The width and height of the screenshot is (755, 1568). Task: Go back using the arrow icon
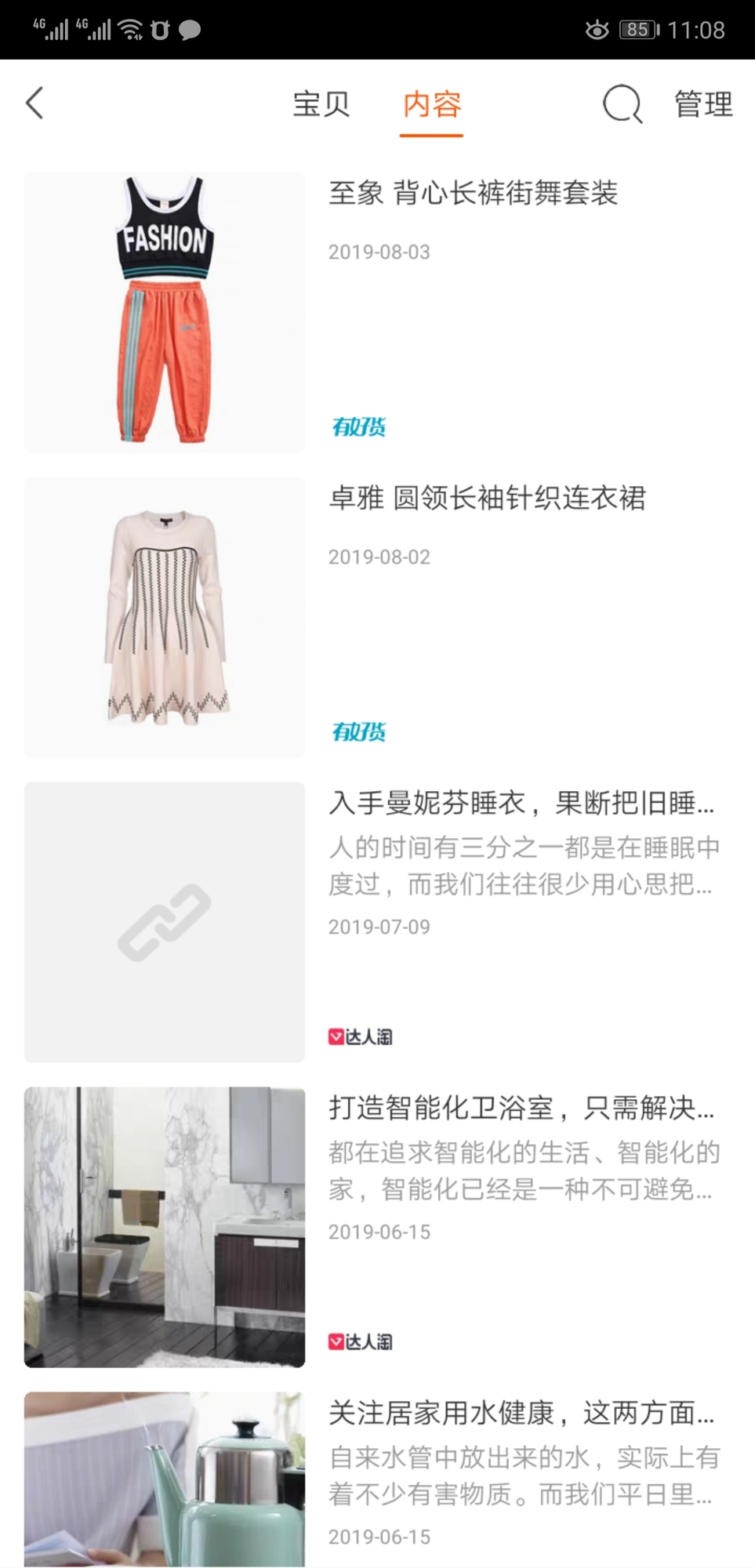tap(35, 103)
